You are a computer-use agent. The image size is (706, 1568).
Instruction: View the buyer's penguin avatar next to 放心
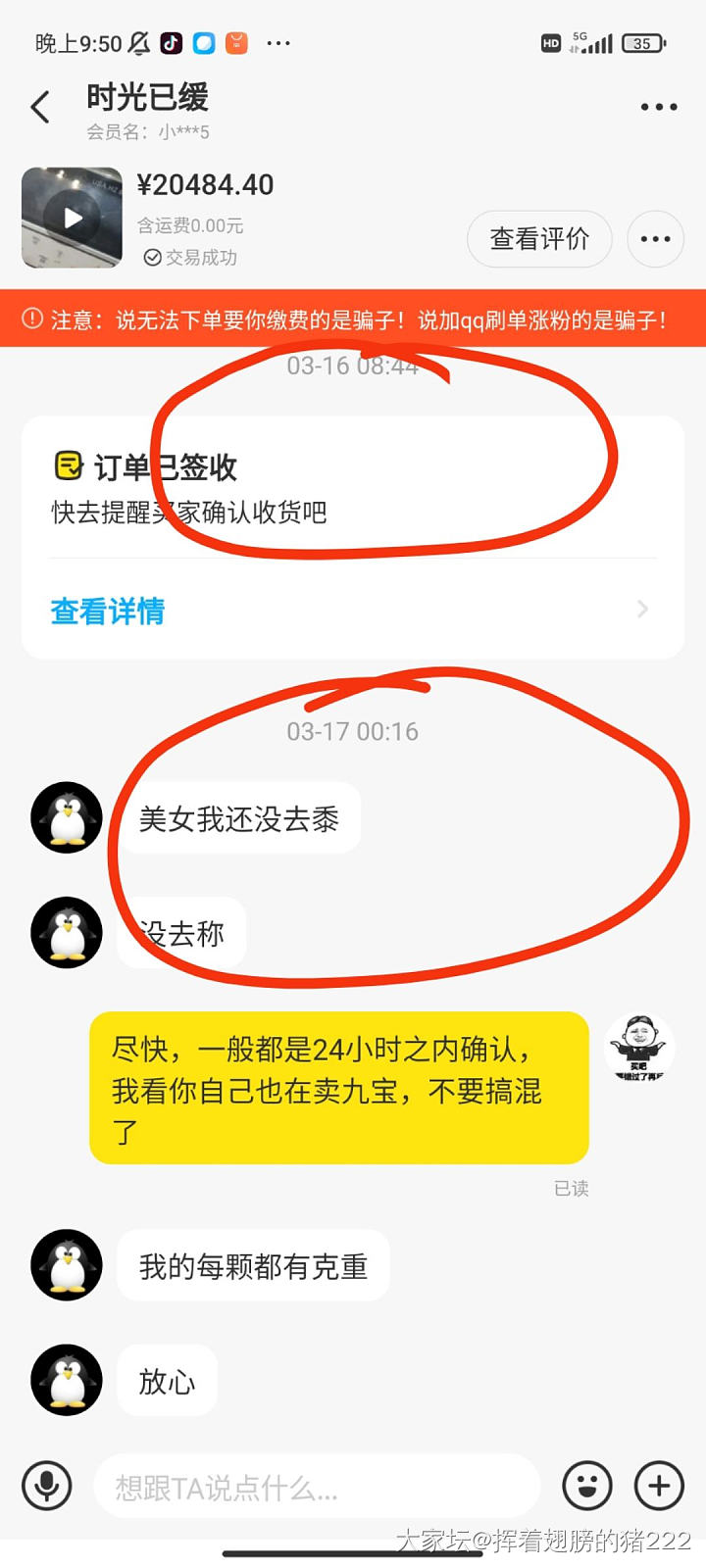click(x=67, y=1380)
